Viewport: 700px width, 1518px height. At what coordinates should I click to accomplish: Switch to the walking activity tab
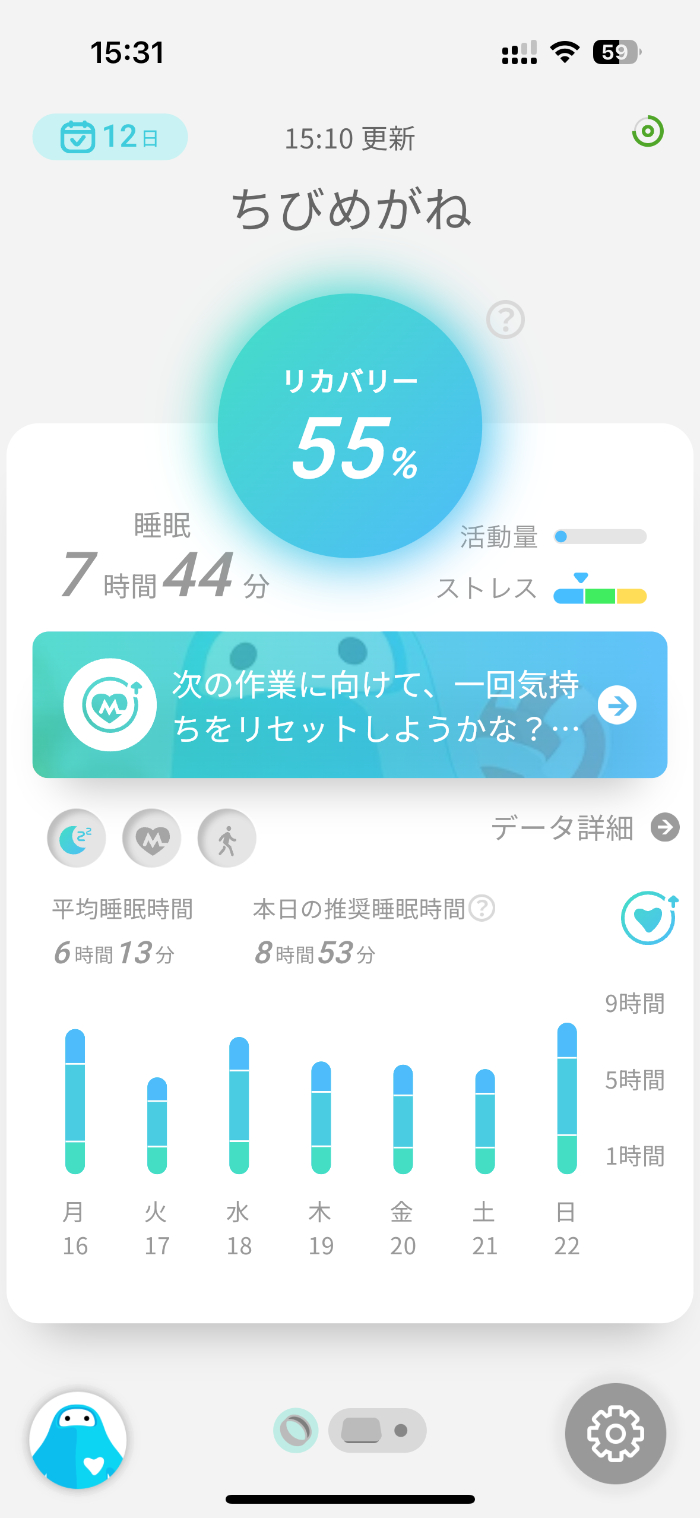coord(227,838)
